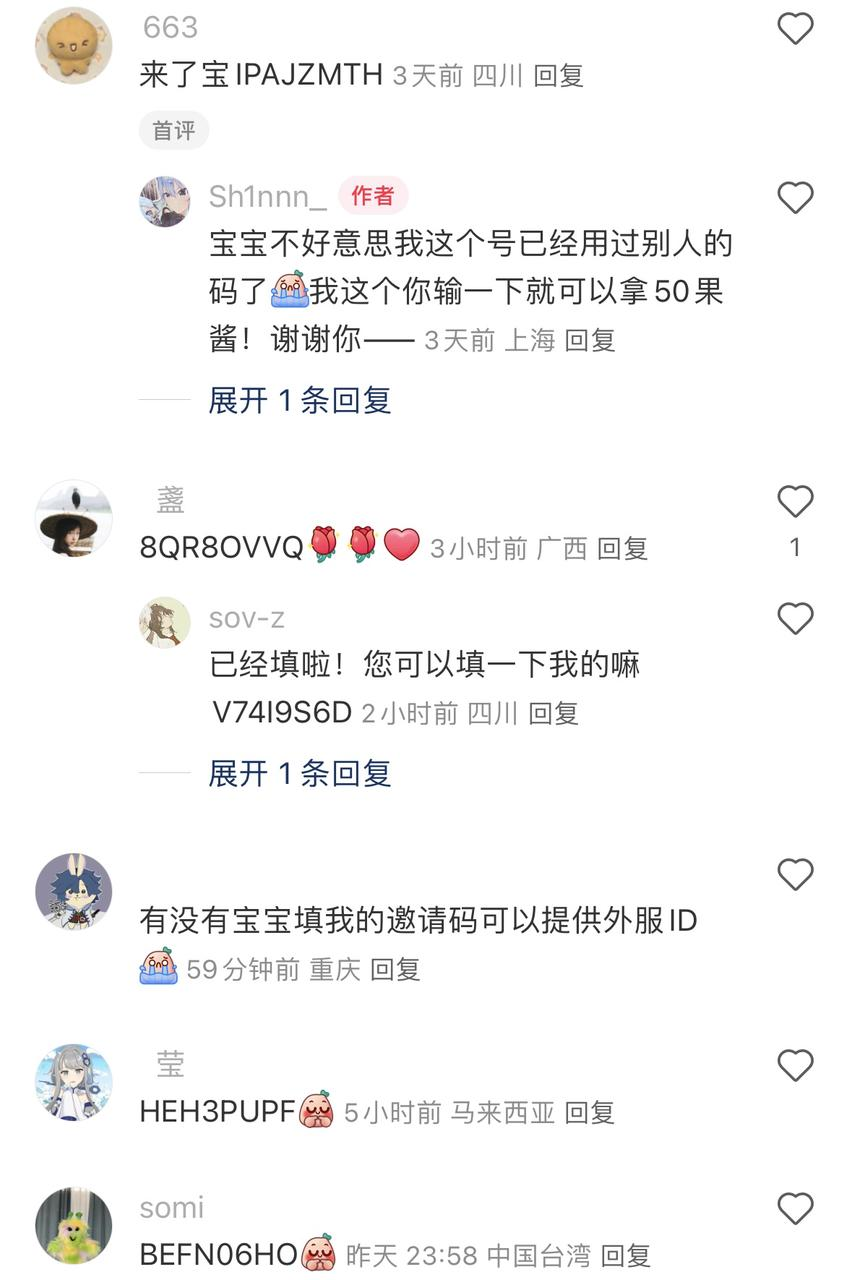This screenshot has height=1280, width=852.
Task: Reply to somi's comment
Action: (x=625, y=1255)
